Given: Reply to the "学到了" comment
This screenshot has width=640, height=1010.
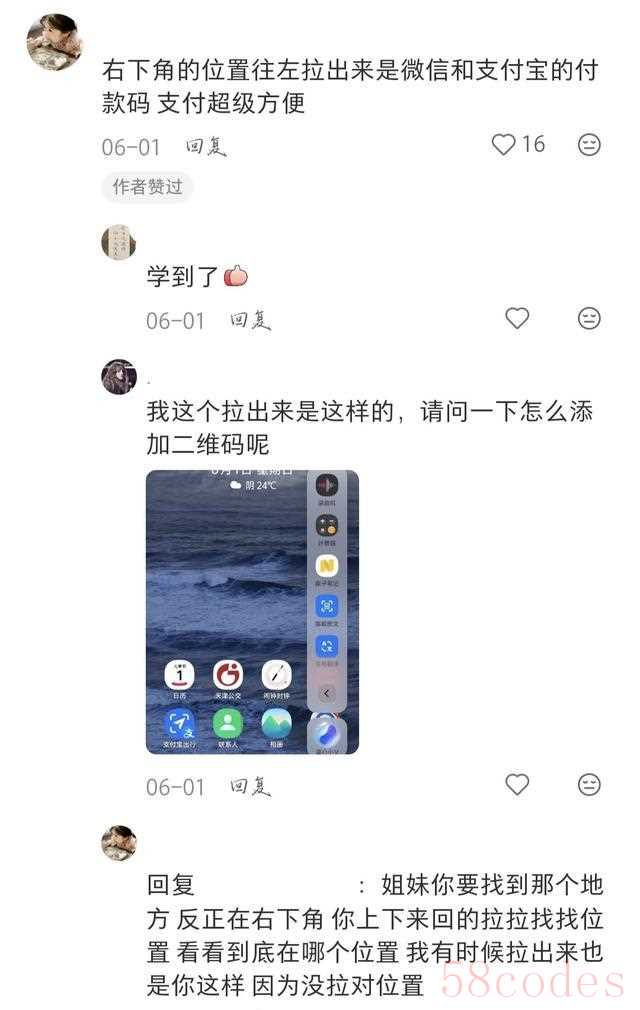Looking at the screenshot, I should 251,321.
